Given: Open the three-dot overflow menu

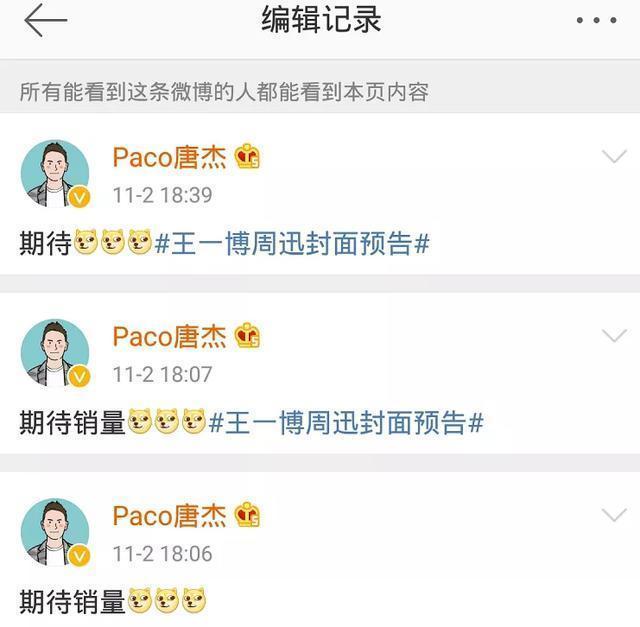Looking at the screenshot, I should [595, 21].
